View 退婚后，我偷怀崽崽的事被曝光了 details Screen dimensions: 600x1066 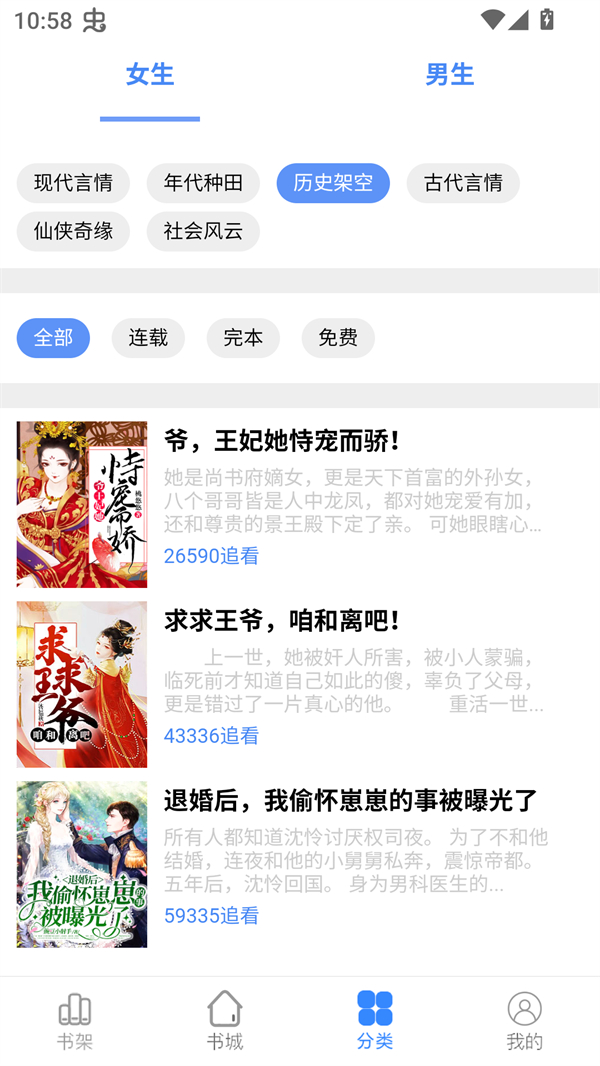351,801
